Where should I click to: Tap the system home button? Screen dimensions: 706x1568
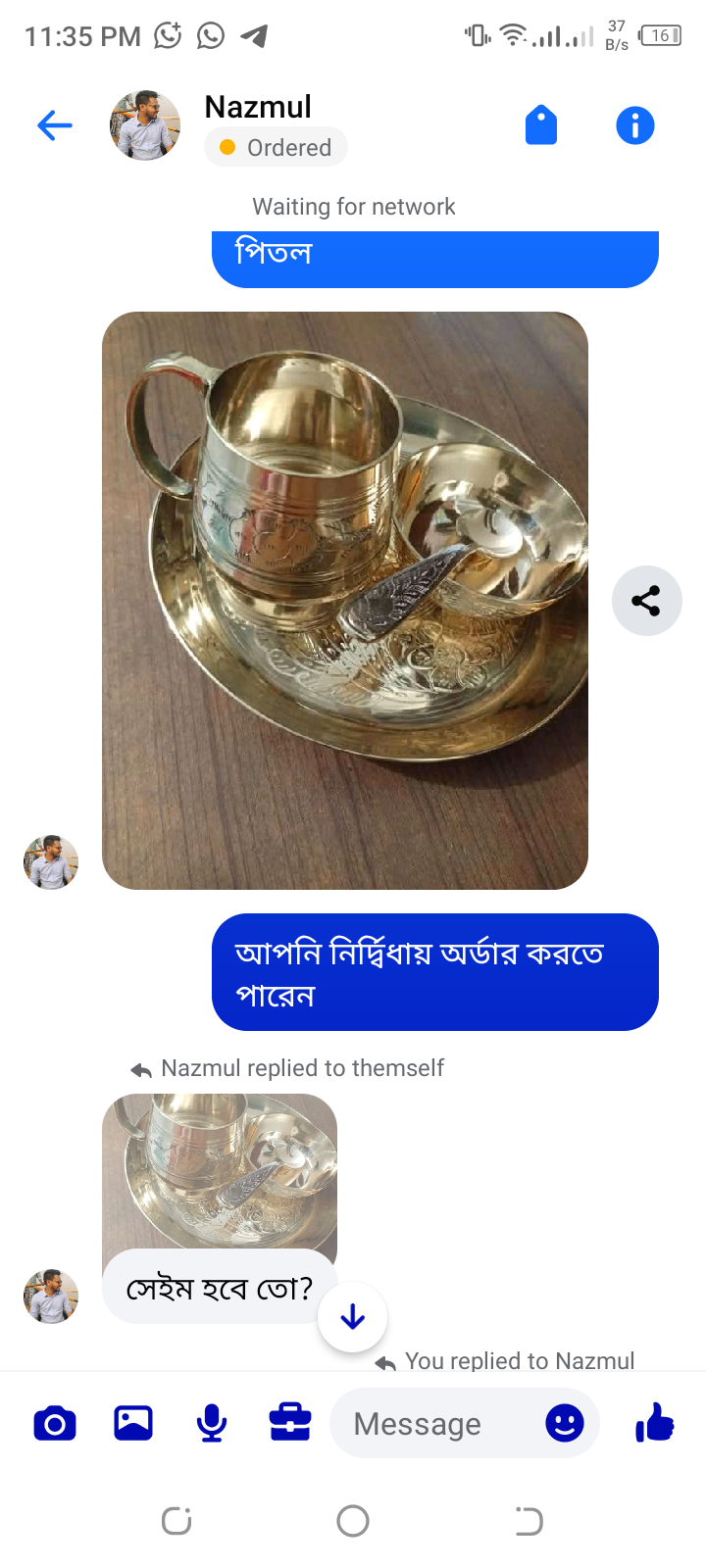[x=353, y=1521]
